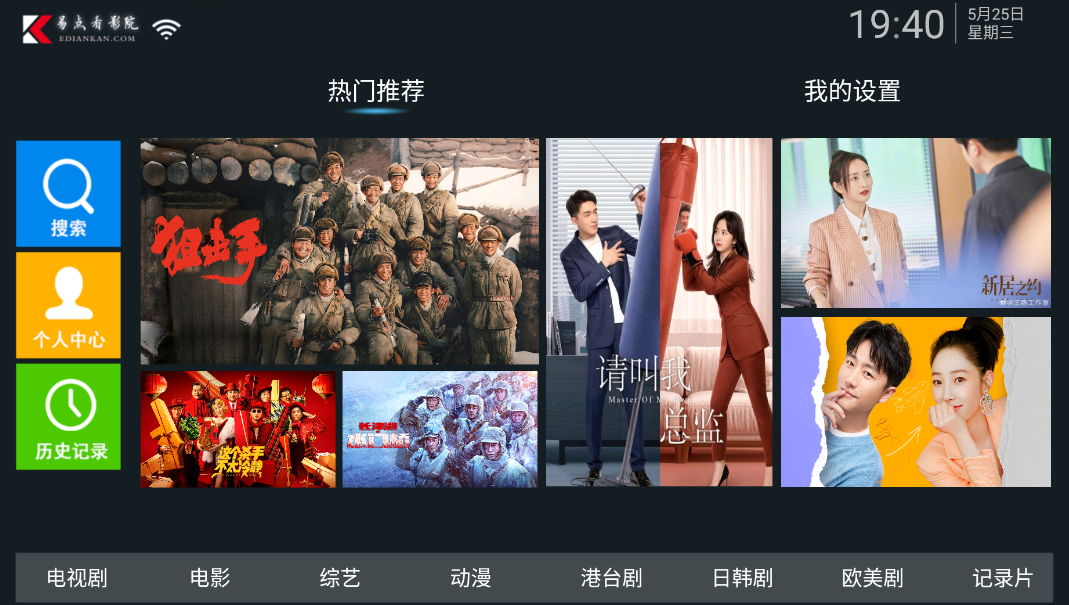Browse the 动漫 category
Screen dimensions: 1069x605
[x=471, y=578]
